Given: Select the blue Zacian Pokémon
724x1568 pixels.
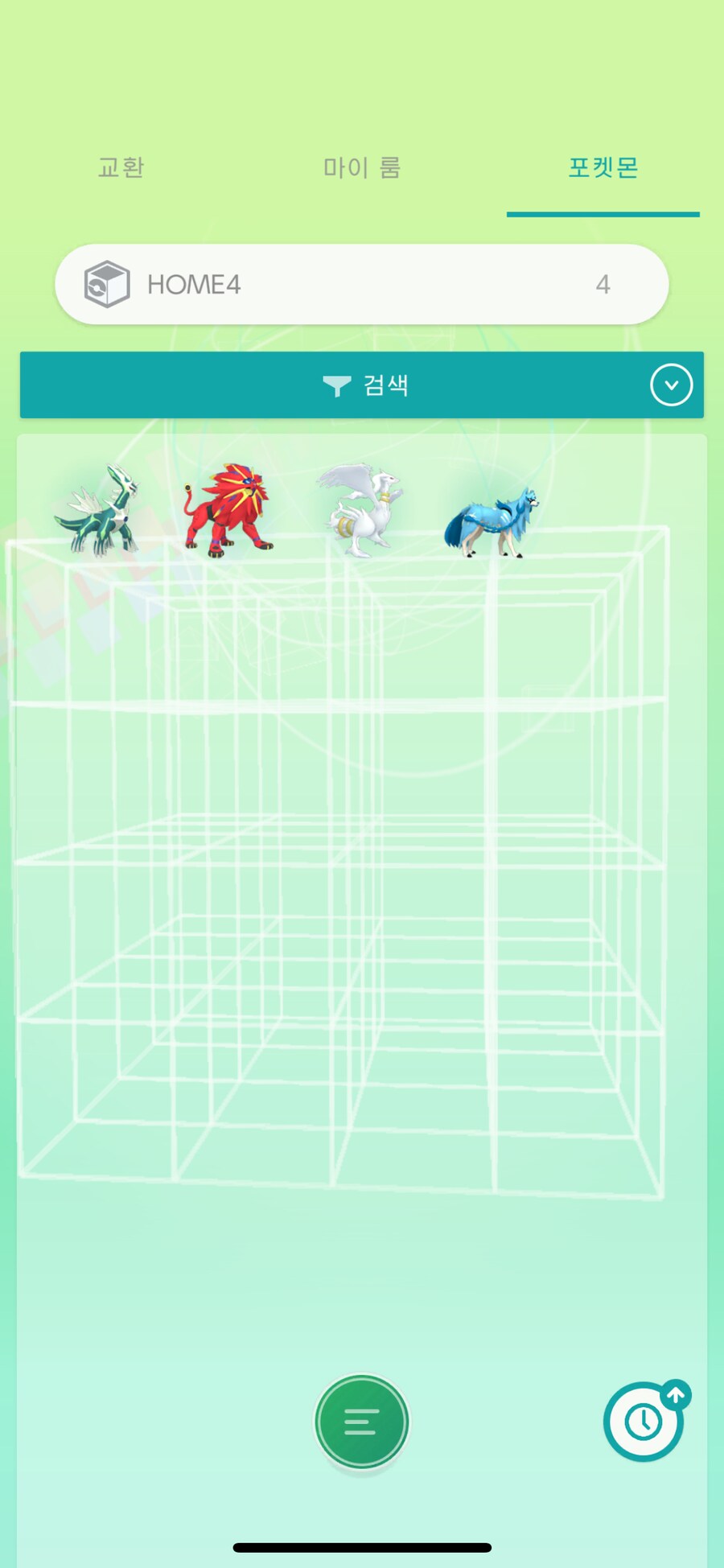Looking at the screenshot, I should pyautogui.click(x=492, y=521).
